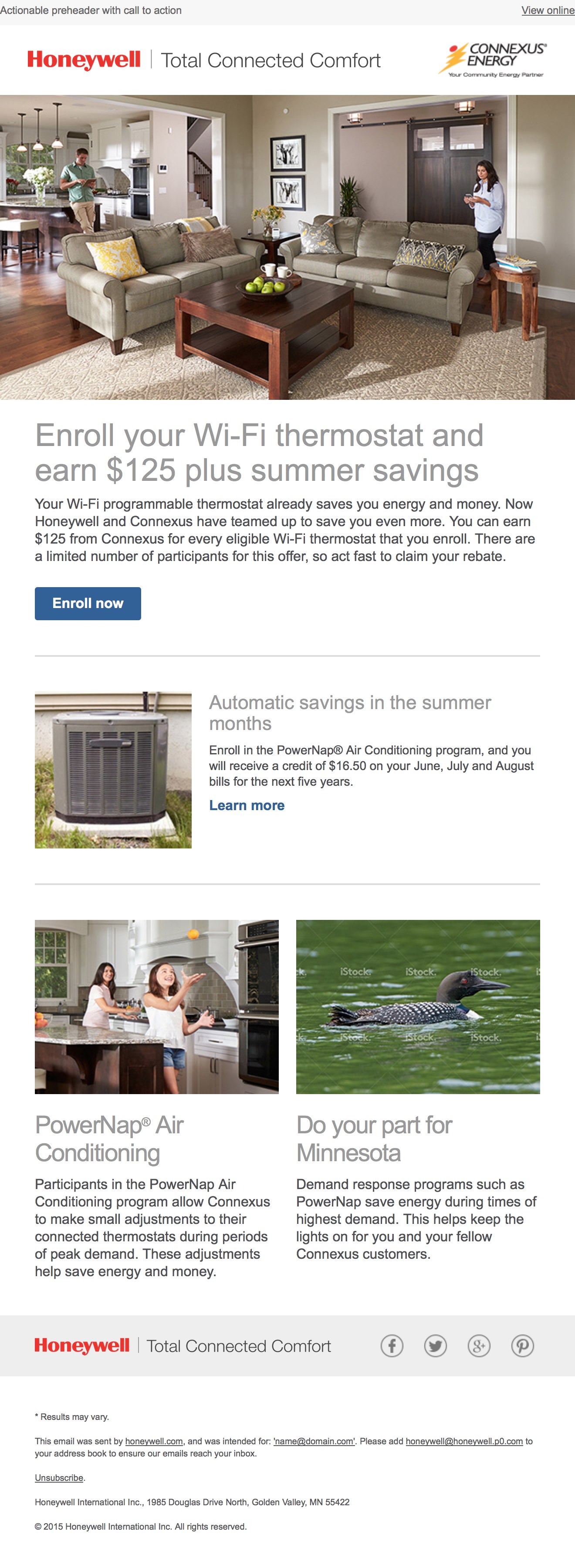Visit Honeywell's Twitter profile icon
575x1568 pixels.
tap(435, 1345)
